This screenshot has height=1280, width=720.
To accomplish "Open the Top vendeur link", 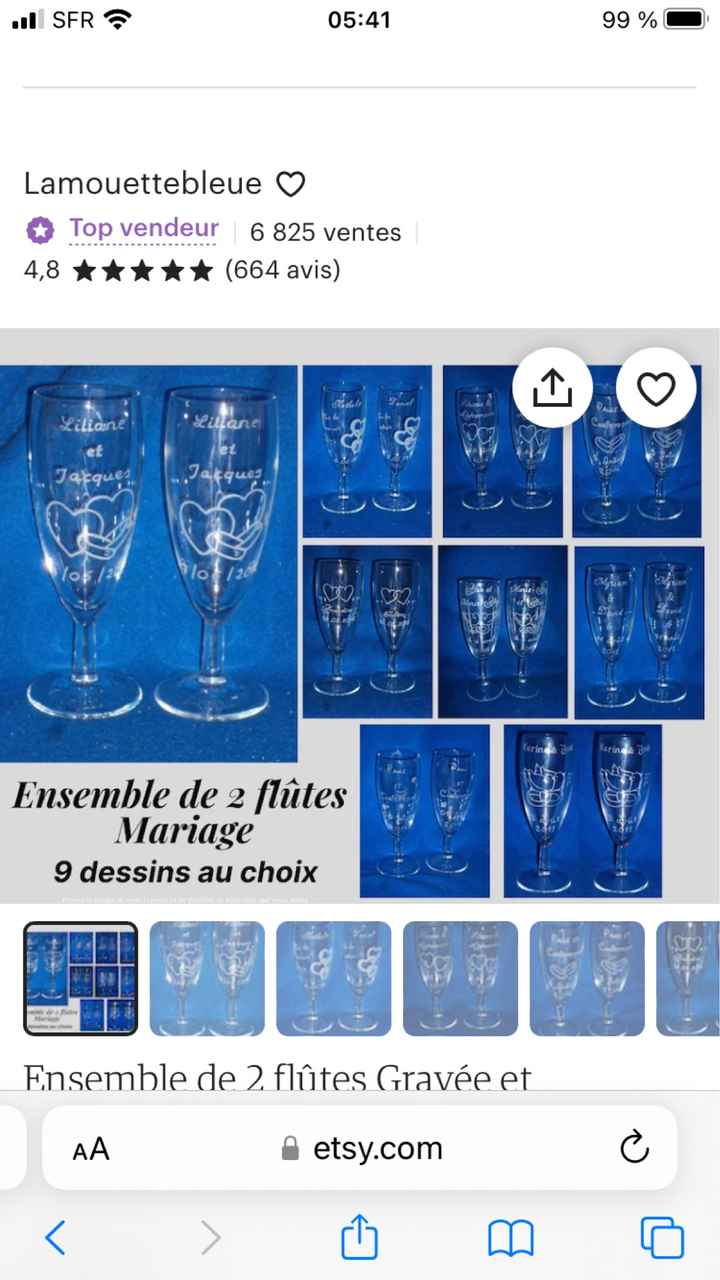I will point(142,228).
